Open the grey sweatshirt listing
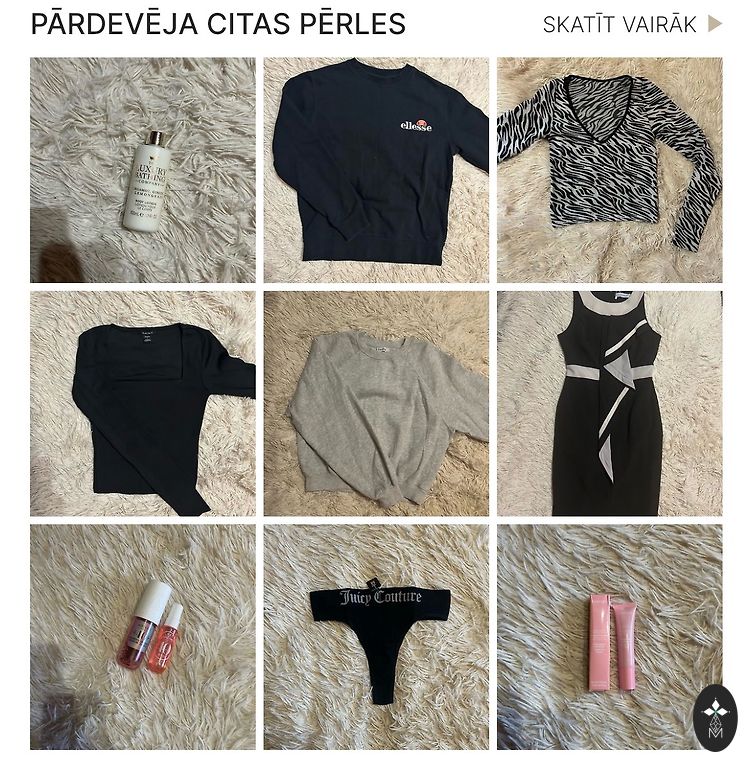754x768 pixels. [x=376, y=403]
